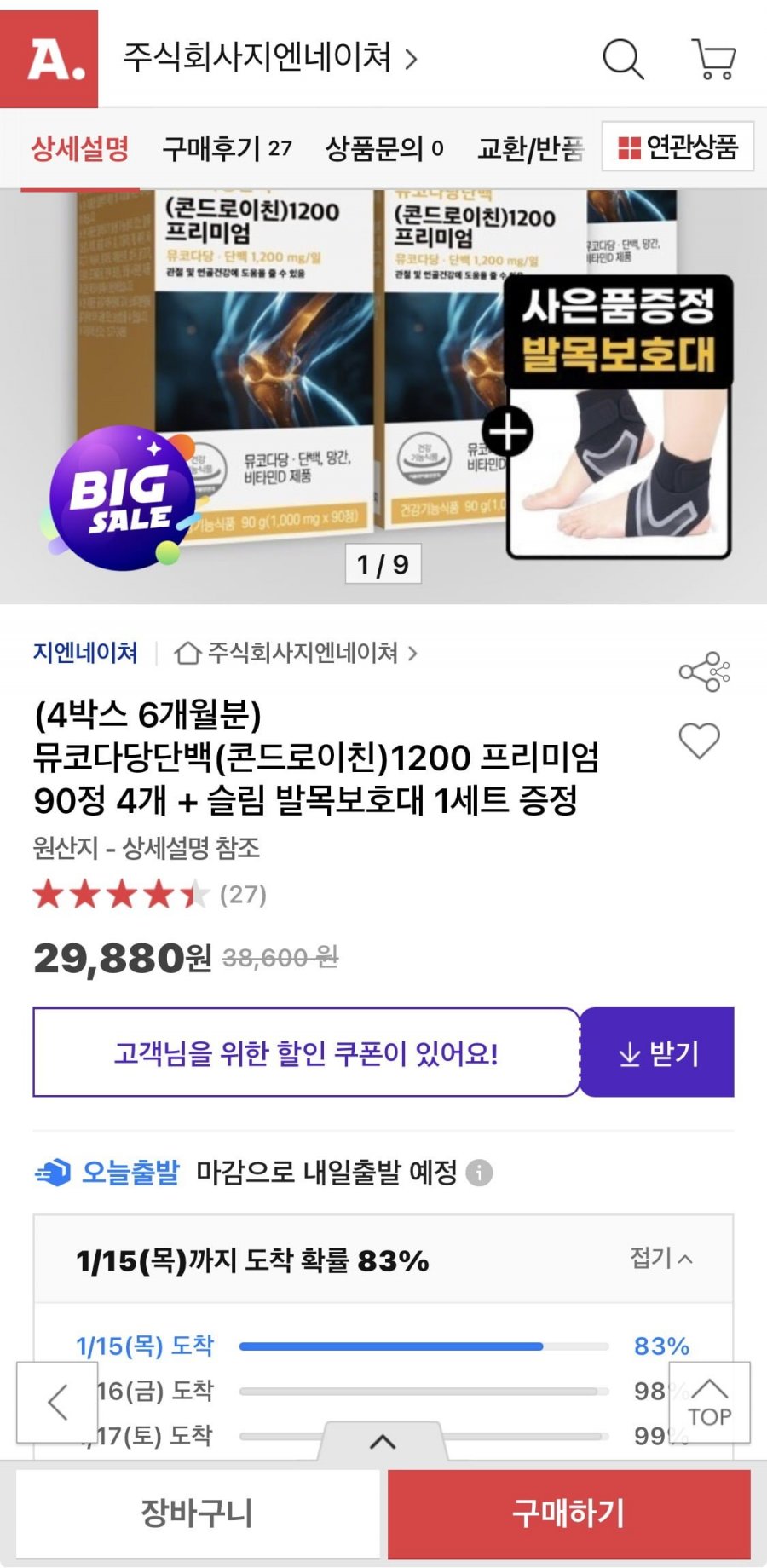Image resolution: width=767 pixels, height=1568 pixels.
Task: Collapse arrival probability with 접기
Action: 660,1258
